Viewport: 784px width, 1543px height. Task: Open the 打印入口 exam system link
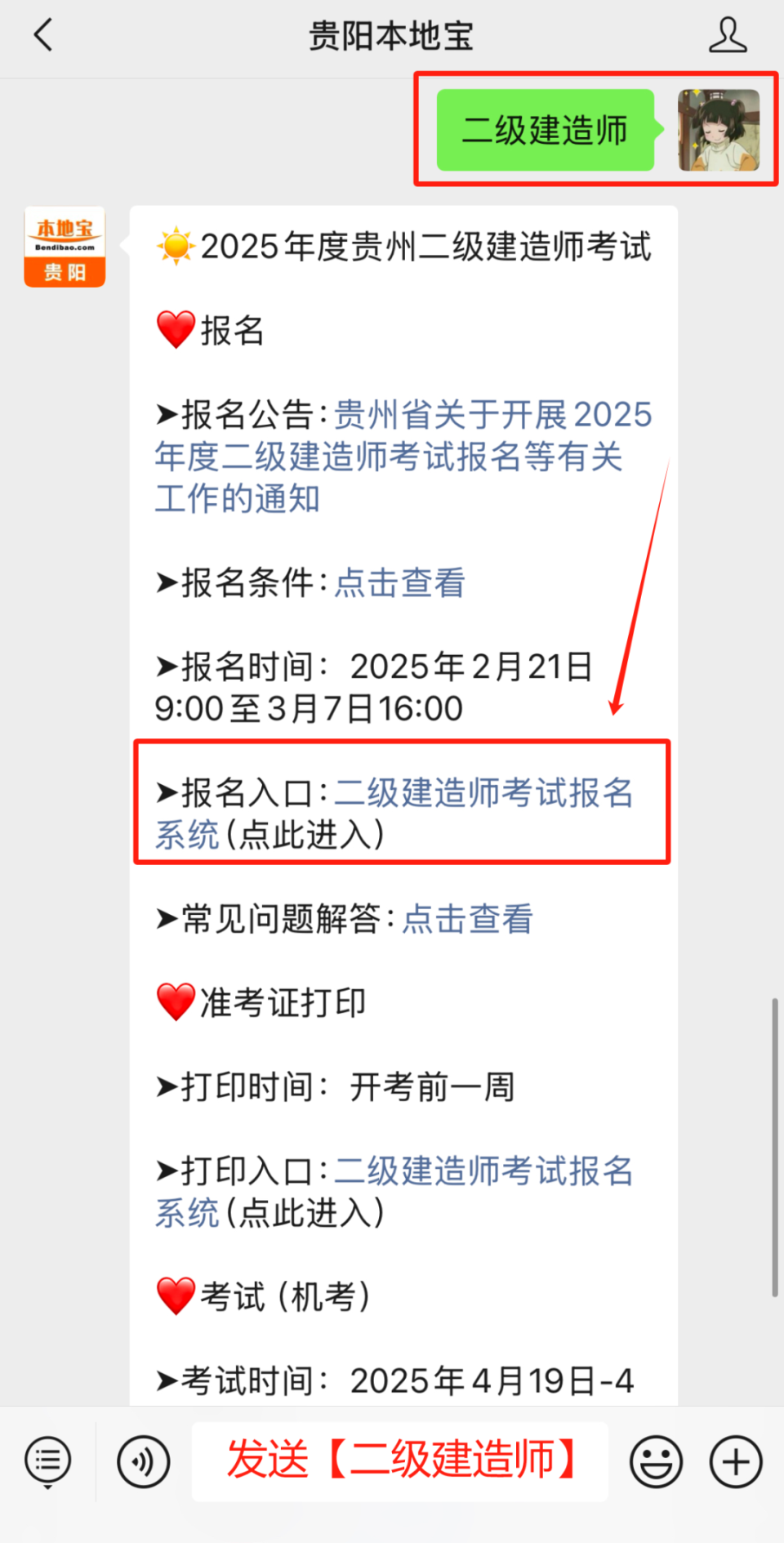483,1172
